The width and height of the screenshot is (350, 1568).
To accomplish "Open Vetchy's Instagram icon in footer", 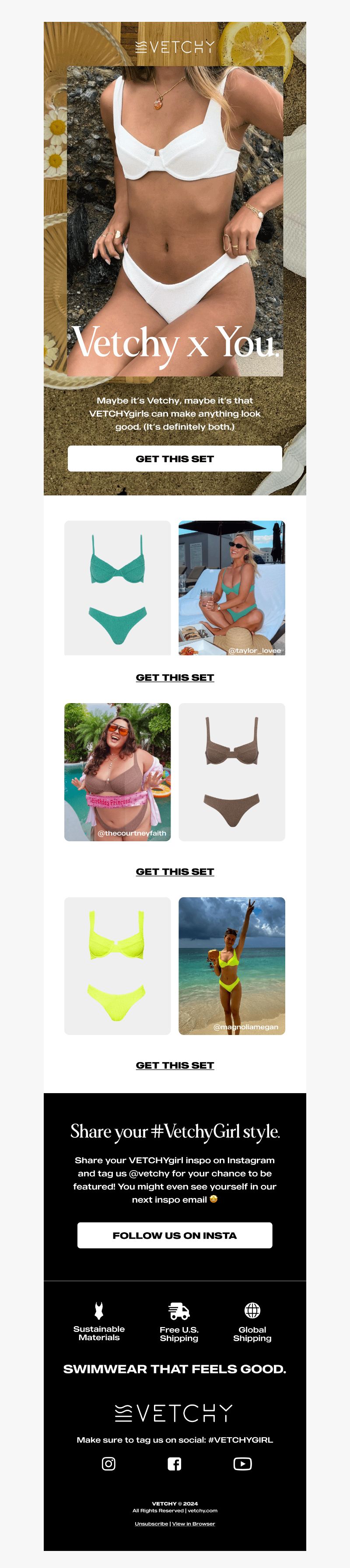I will pyautogui.click(x=108, y=1463).
